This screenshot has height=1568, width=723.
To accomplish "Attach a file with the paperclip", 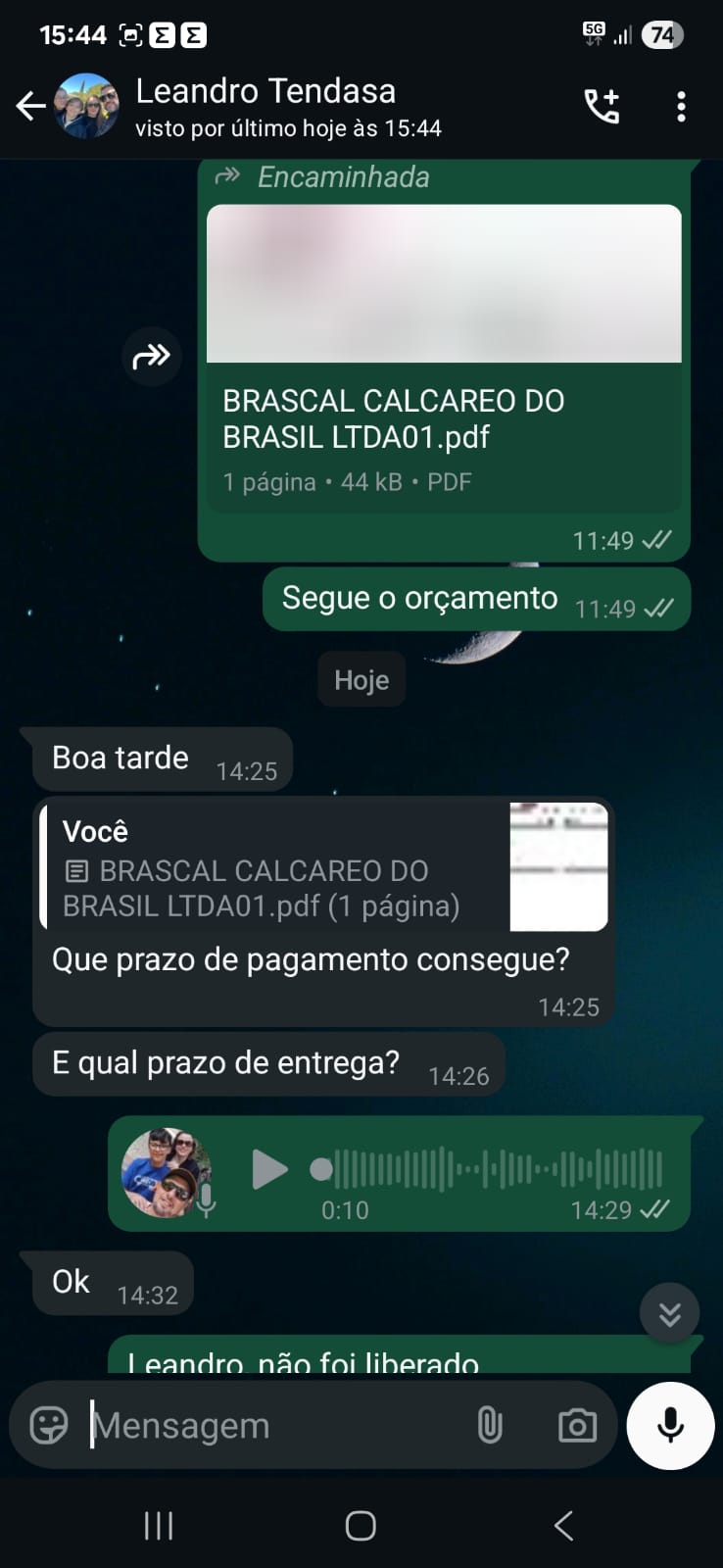I will pyautogui.click(x=490, y=1425).
